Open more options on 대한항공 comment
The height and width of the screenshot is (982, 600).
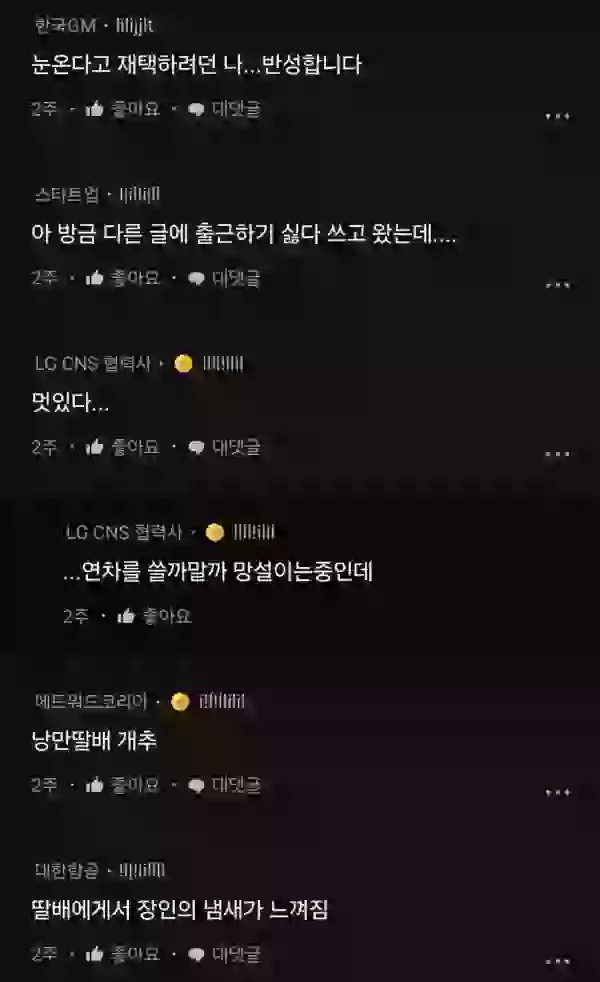557,961
